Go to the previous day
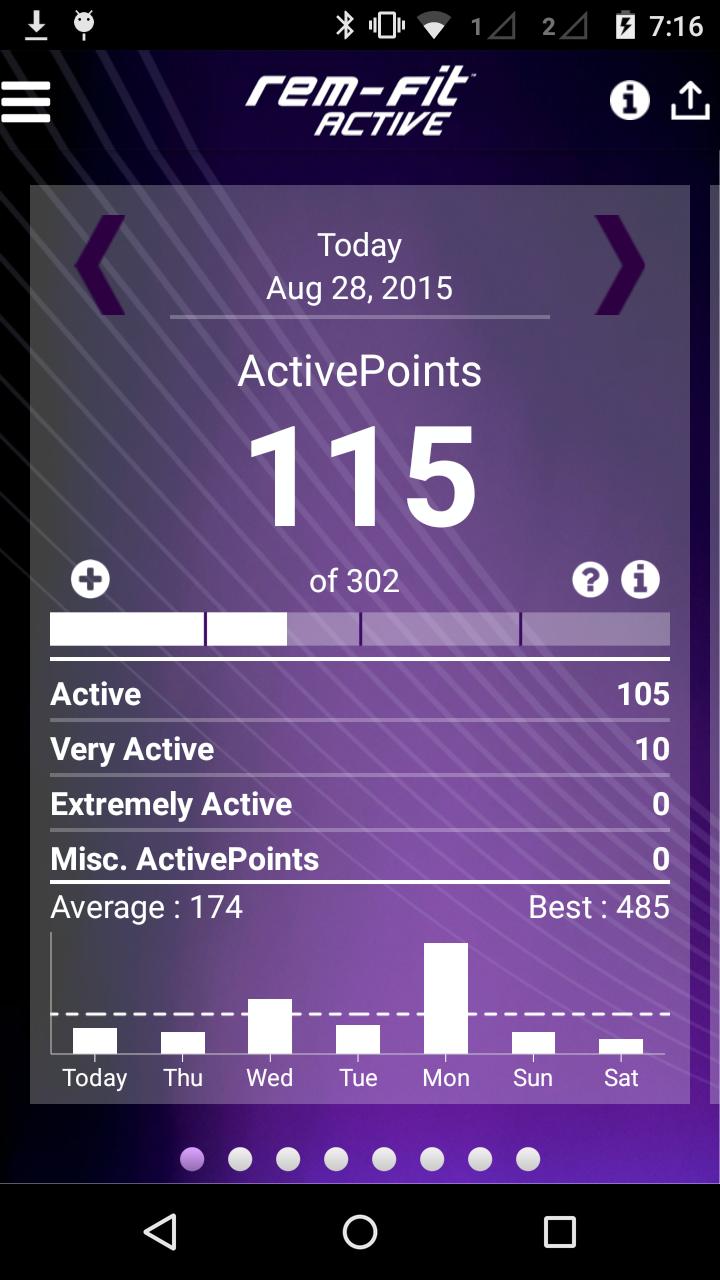 coord(100,266)
